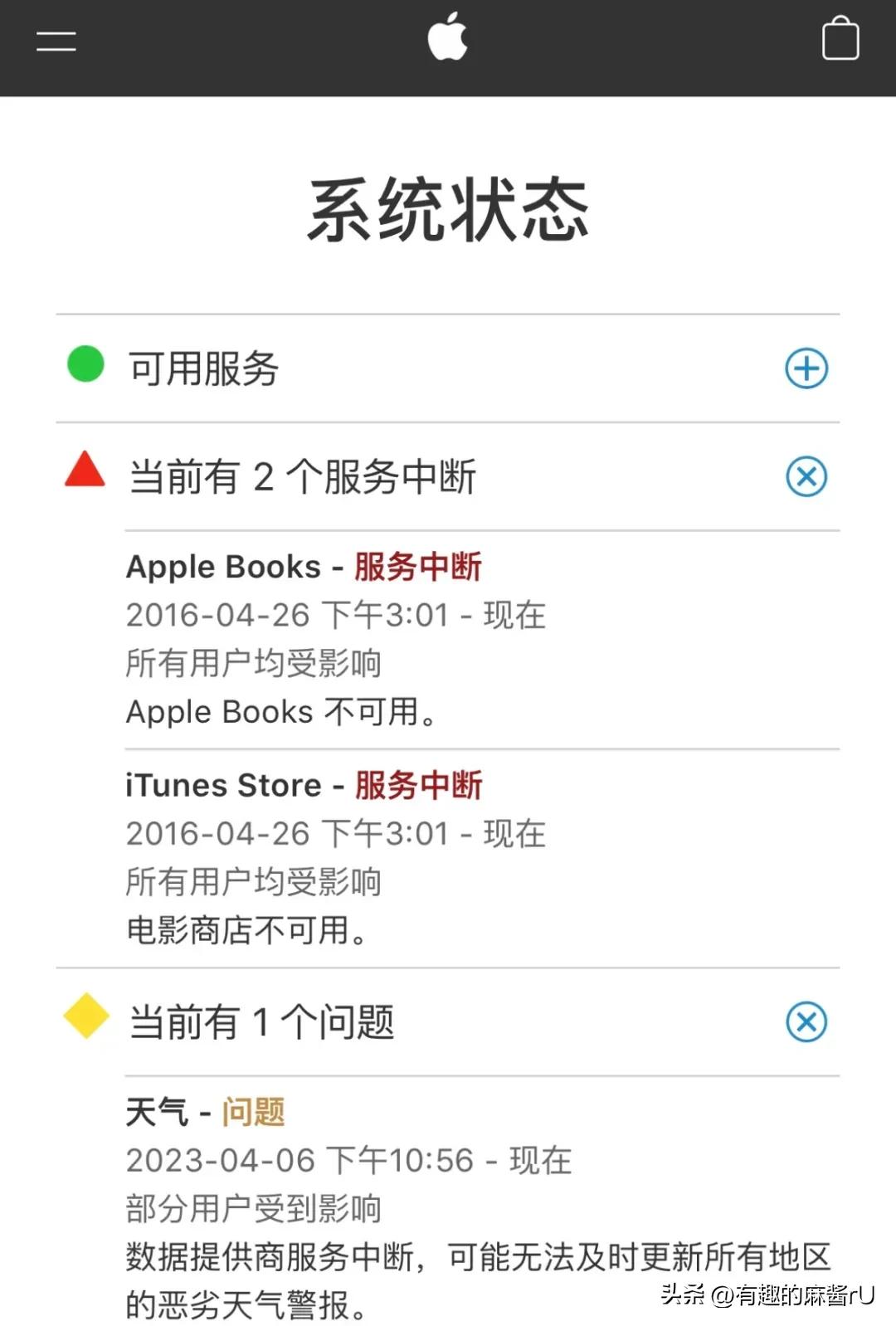Select the iTunes Store outage entry
This screenshot has width=896, height=1326.
point(224,785)
